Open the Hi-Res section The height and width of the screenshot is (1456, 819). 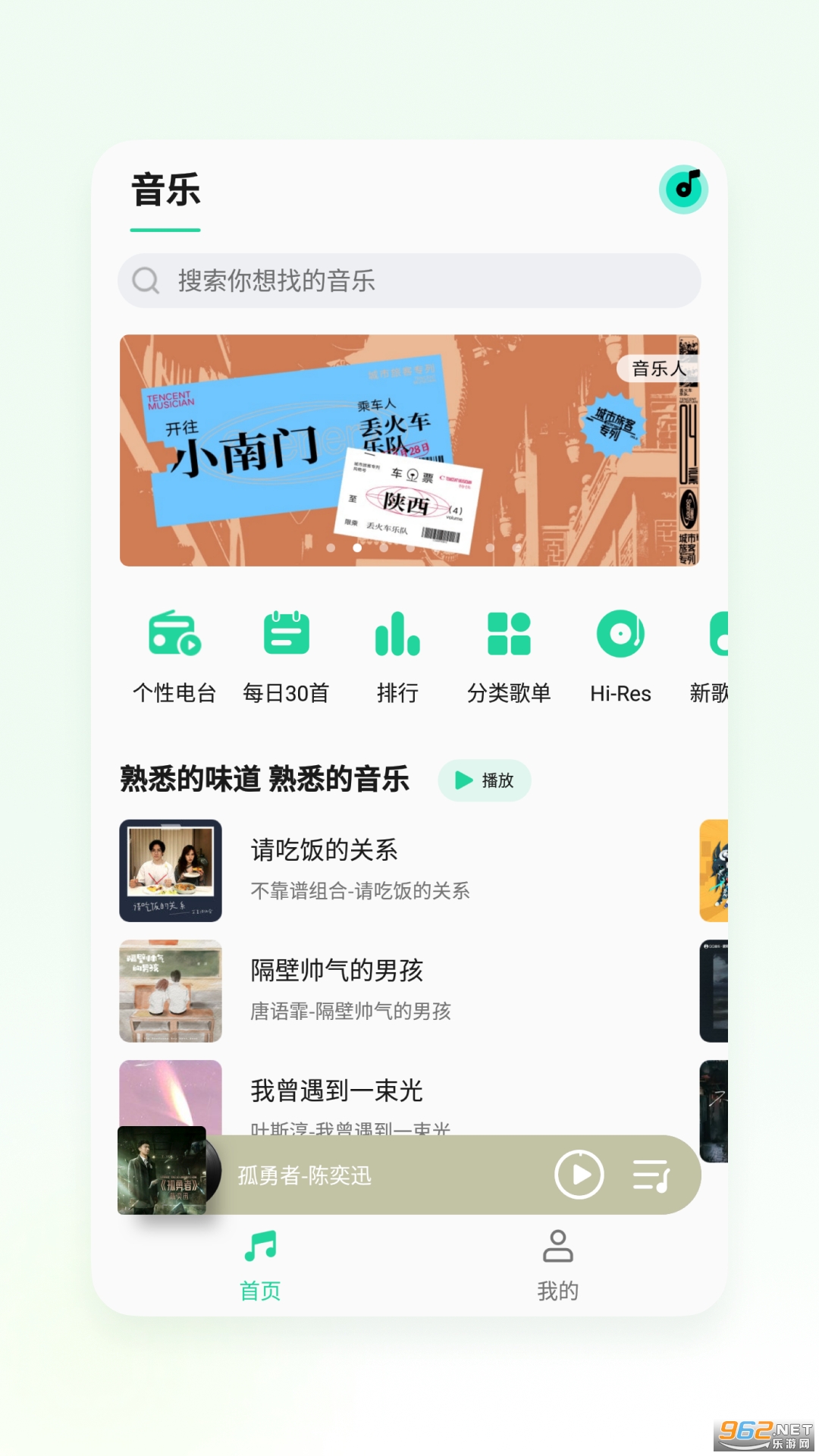[620, 656]
